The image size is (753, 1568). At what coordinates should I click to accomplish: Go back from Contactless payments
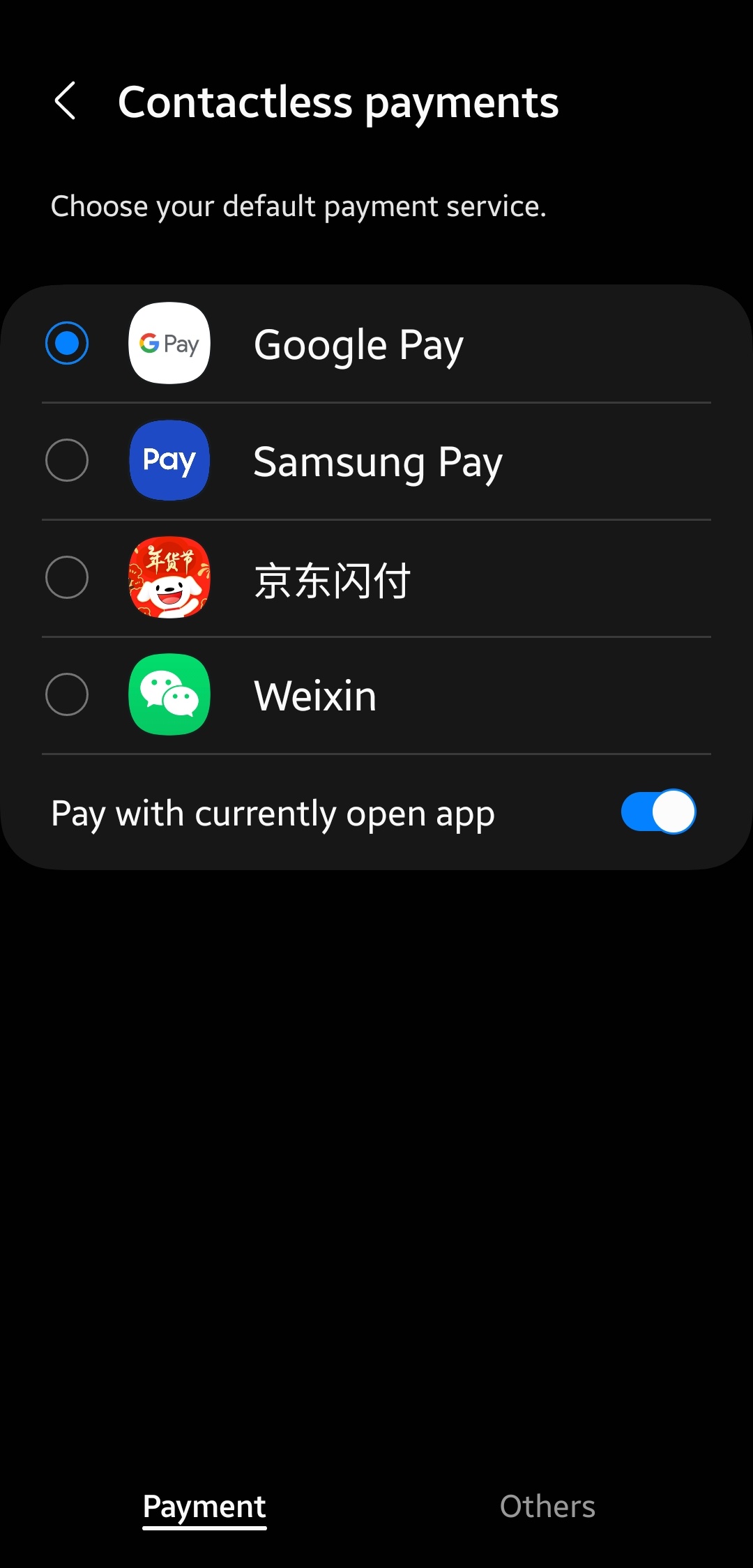click(66, 102)
